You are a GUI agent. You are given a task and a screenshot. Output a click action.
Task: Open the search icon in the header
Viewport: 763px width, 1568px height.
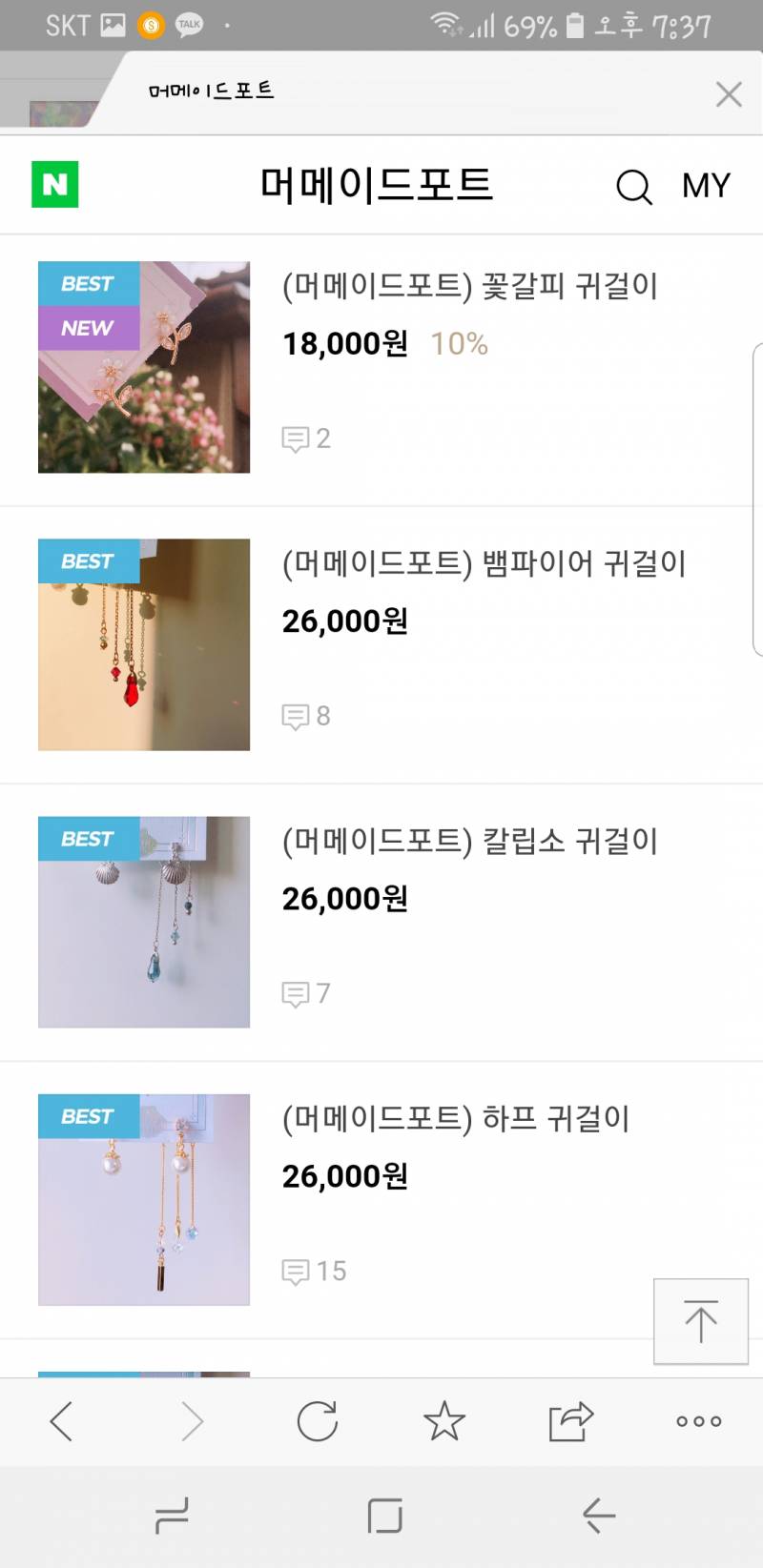tap(632, 187)
